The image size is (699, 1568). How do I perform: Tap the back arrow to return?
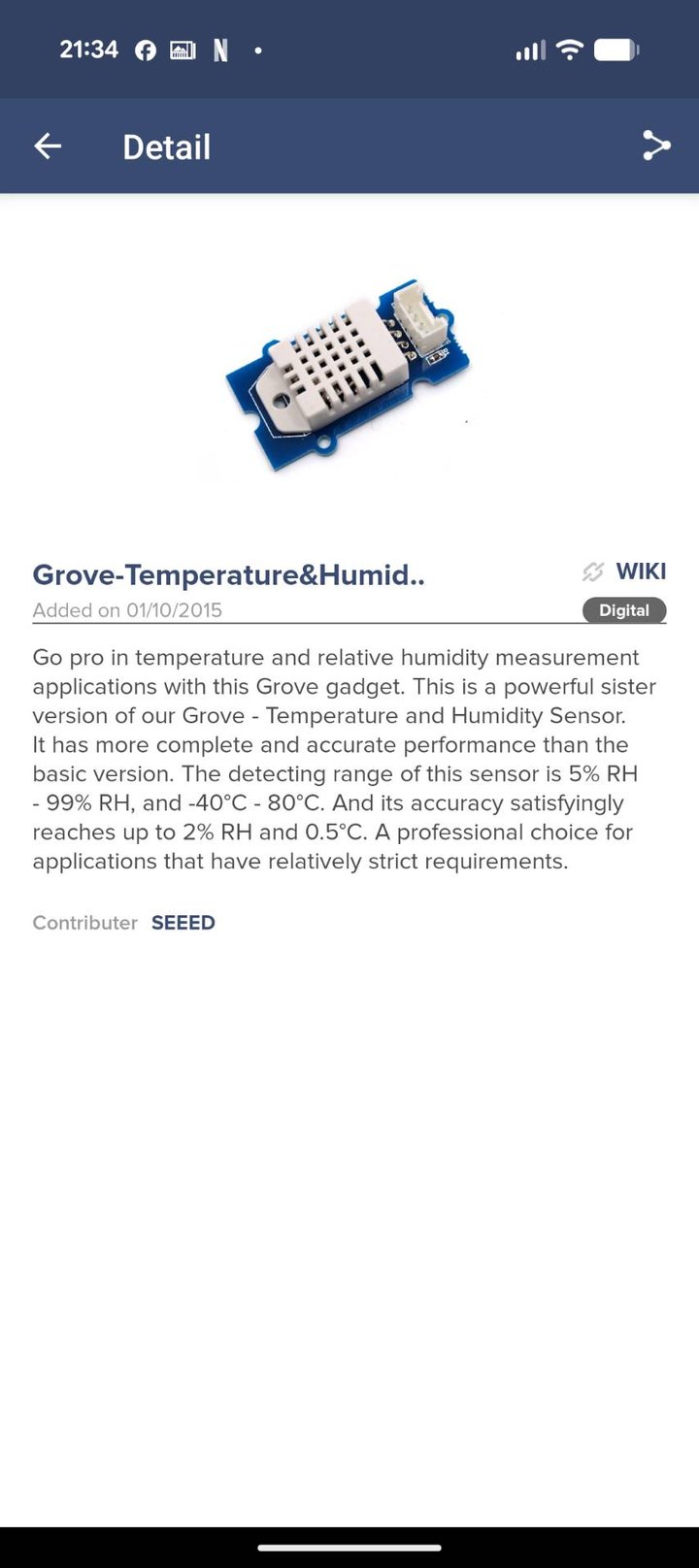(x=48, y=146)
